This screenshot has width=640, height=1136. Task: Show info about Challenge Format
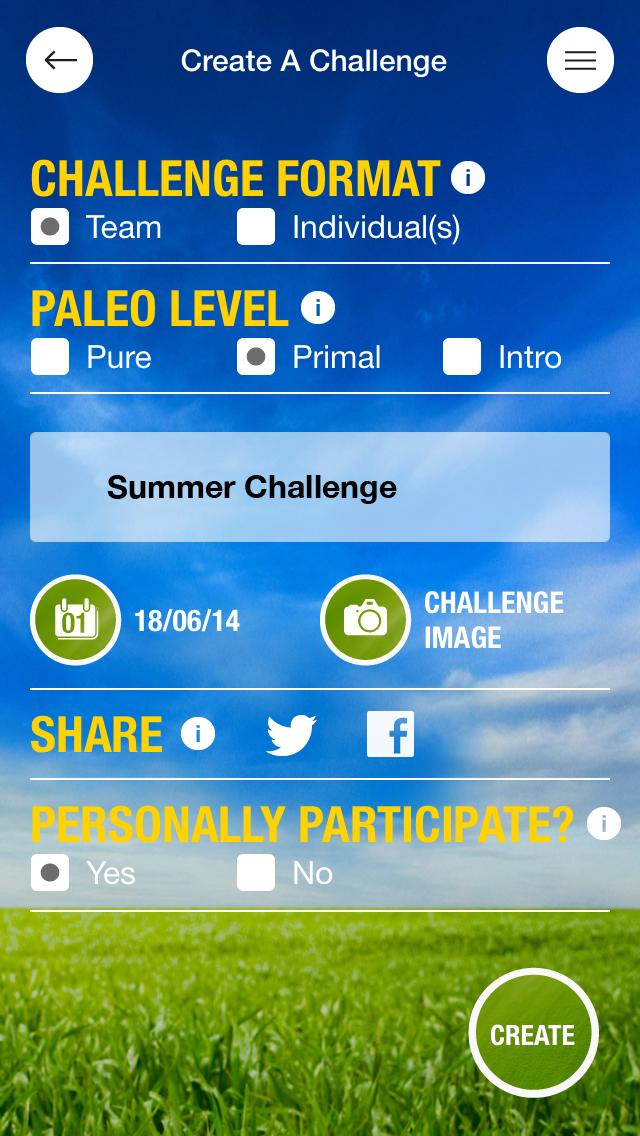click(x=468, y=178)
